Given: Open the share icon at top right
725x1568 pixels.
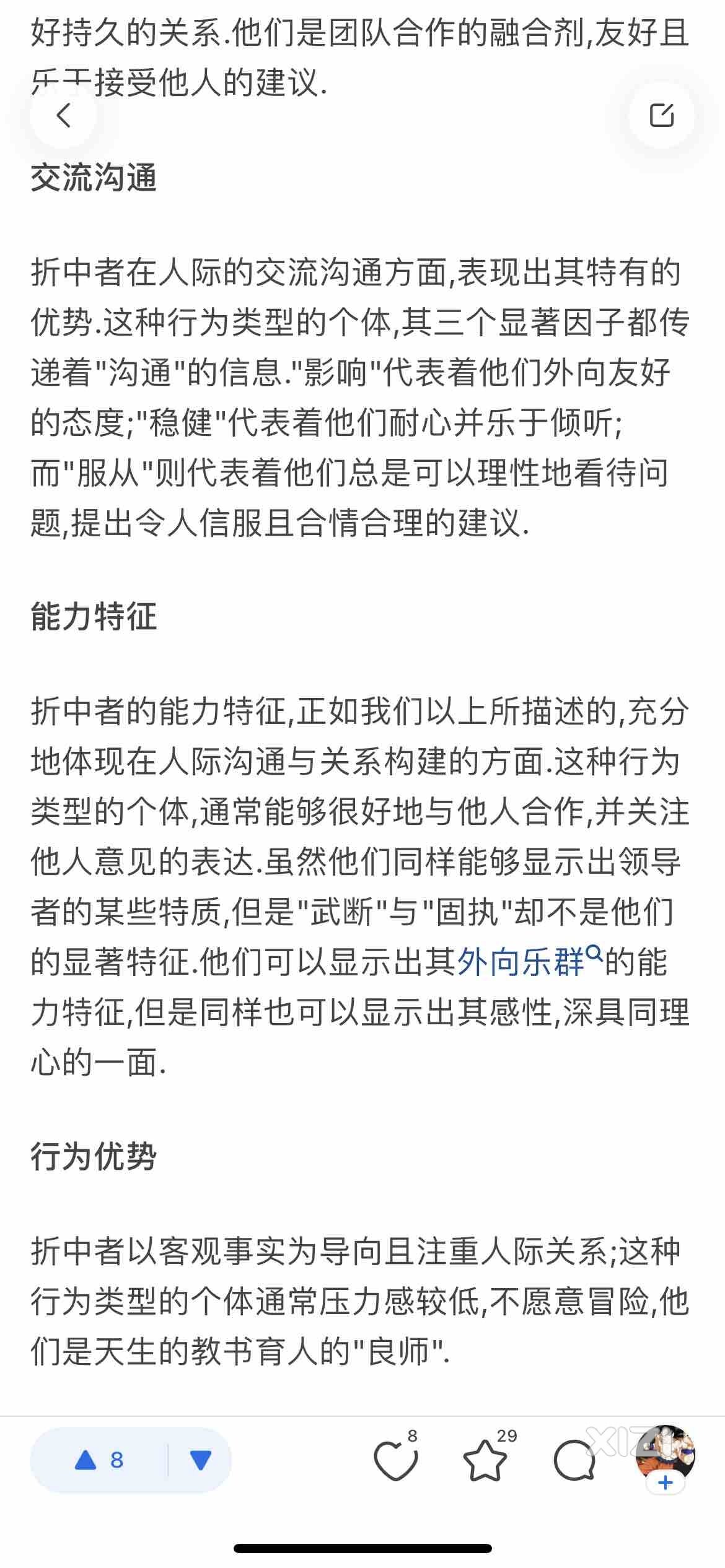Looking at the screenshot, I should (661, 115).
